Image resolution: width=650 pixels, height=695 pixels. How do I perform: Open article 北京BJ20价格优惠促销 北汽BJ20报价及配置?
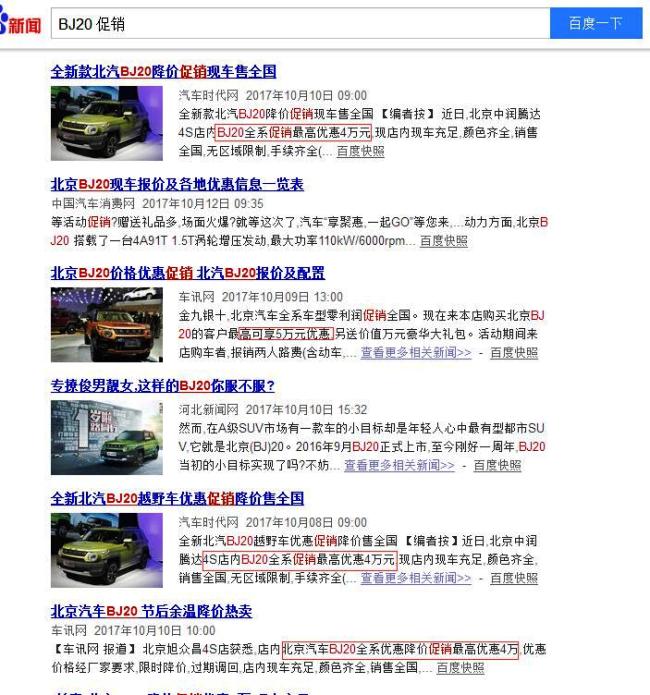click(x=187, y=273)
